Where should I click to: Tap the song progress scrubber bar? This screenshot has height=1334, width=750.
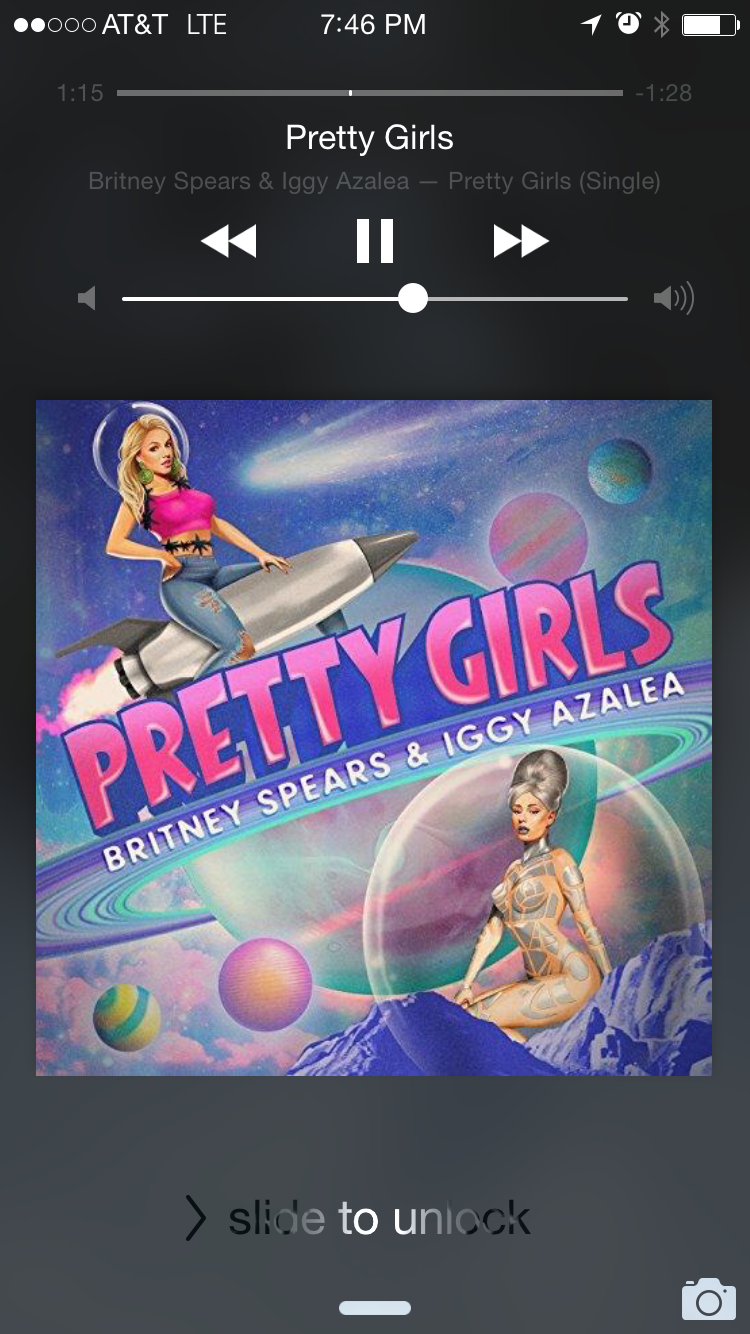[370, 93]
